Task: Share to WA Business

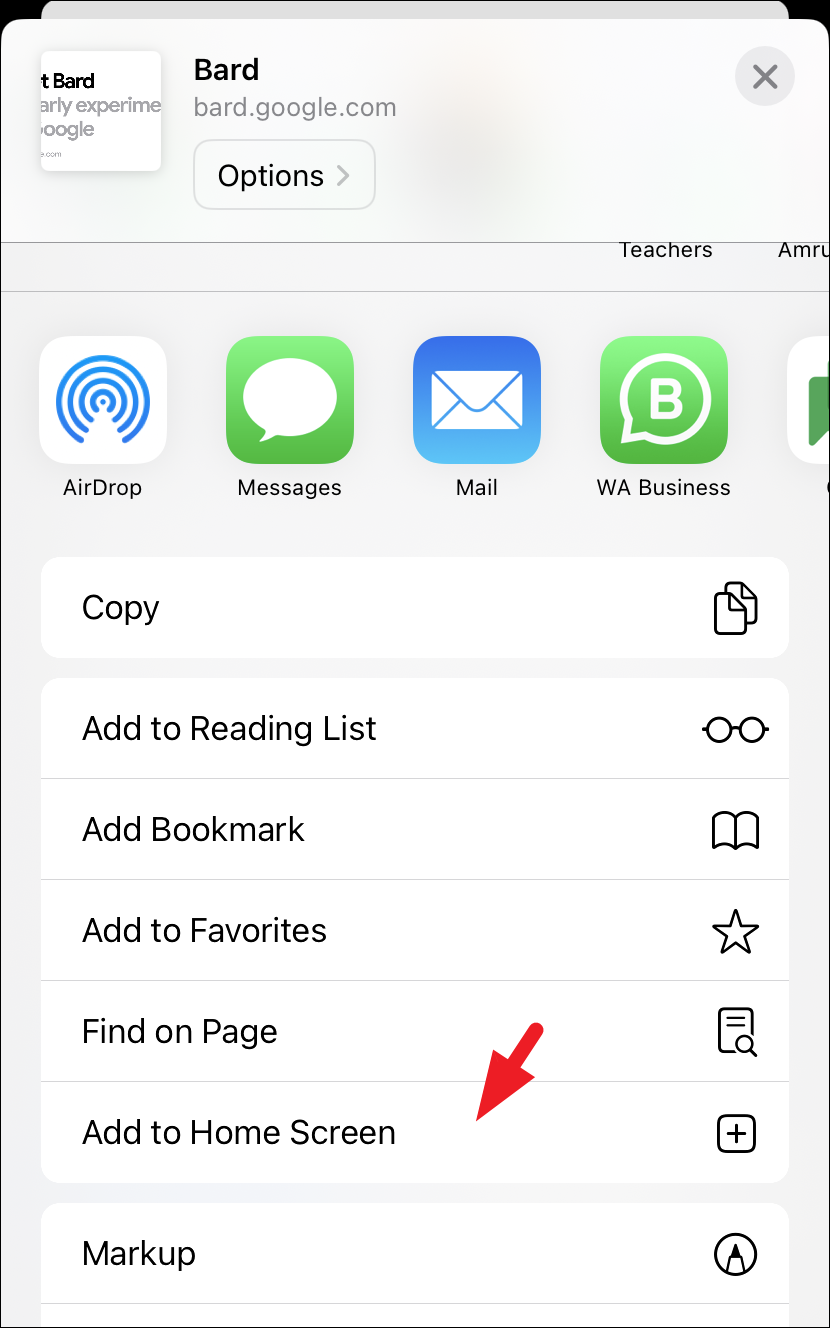Action: tap(663, 401)
